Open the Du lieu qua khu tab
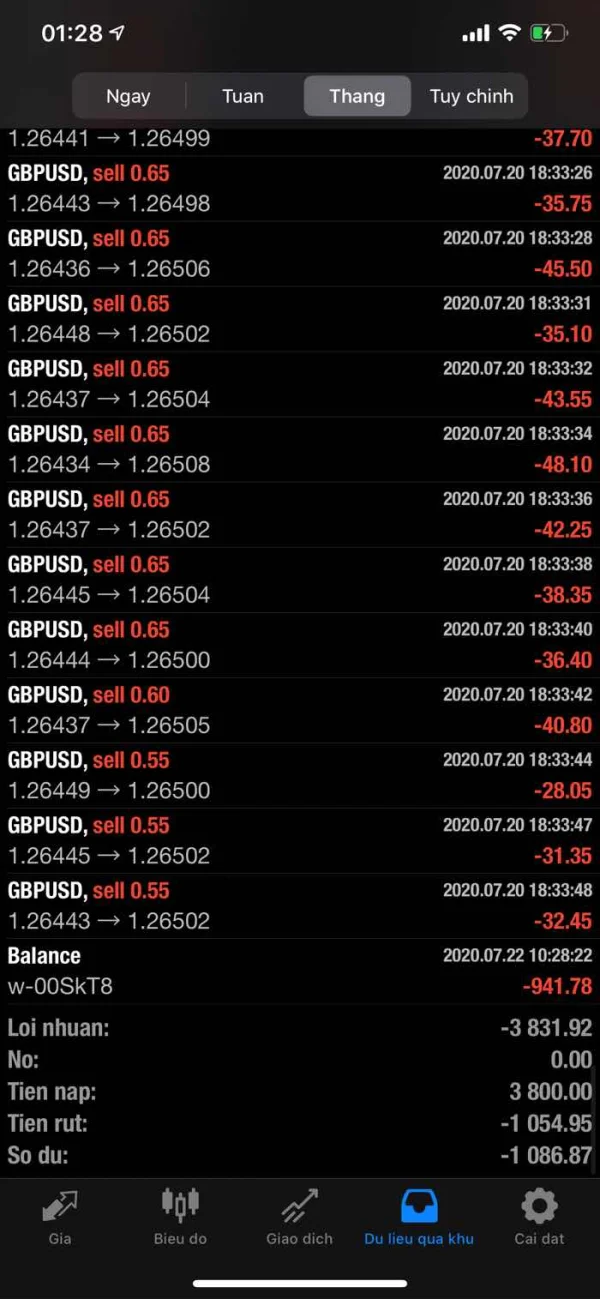This screenshot has width=600, height=1299. coord(419,1217)
